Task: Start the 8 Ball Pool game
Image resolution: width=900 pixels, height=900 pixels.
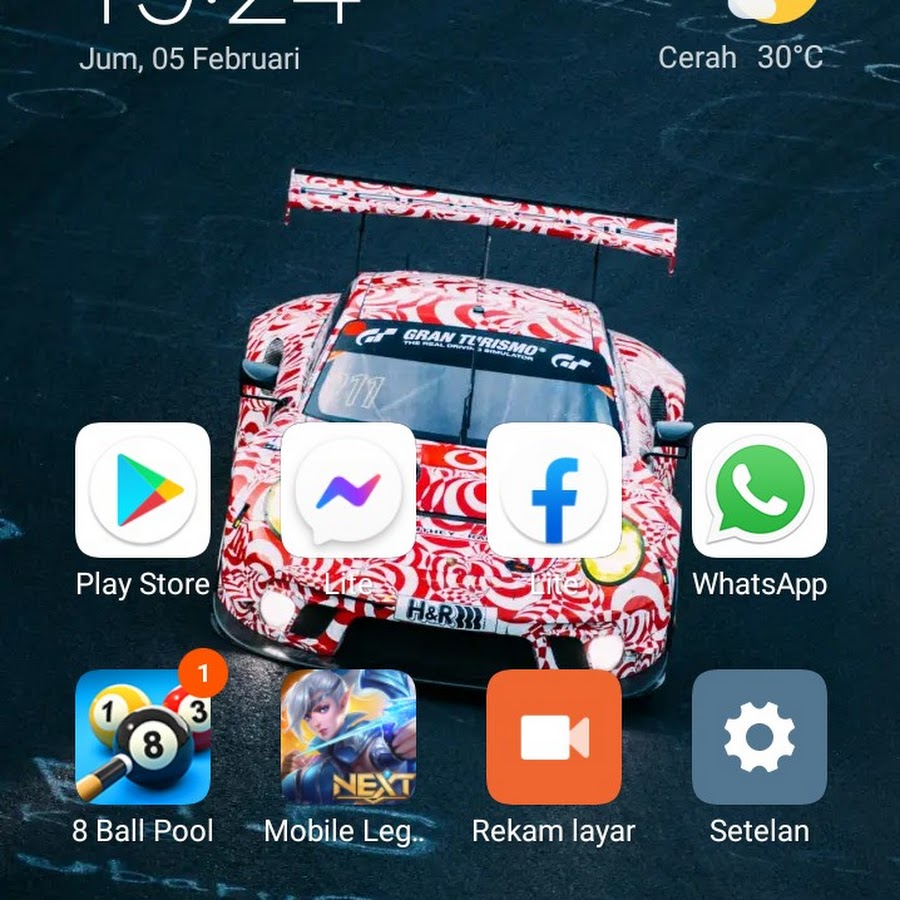Action: [x=143, y=737]
